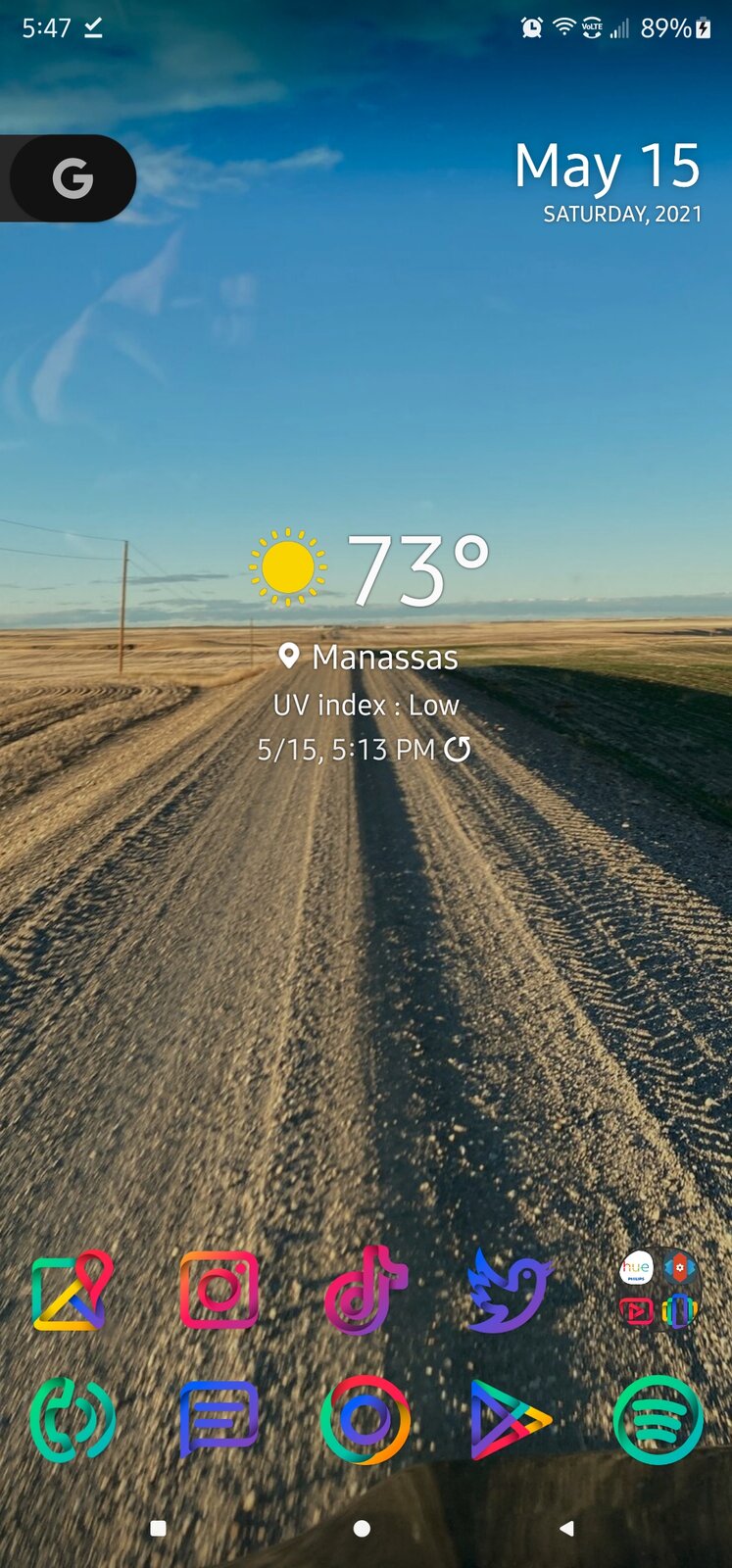
Task: Open the Twitter bird app
Action: (x=511, y=1291)
